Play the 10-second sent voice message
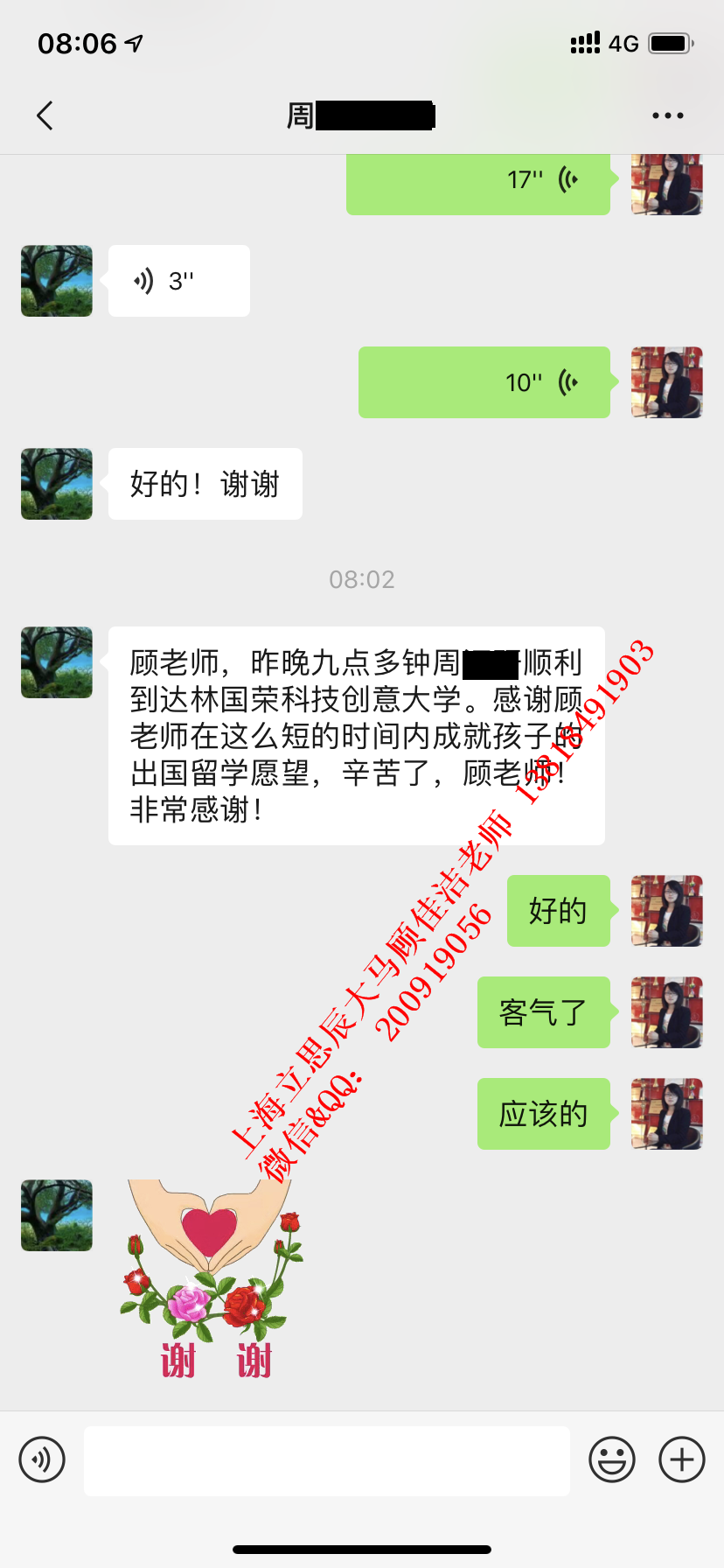The height and width of the screenshot is (1568, 724). [484, 382]
